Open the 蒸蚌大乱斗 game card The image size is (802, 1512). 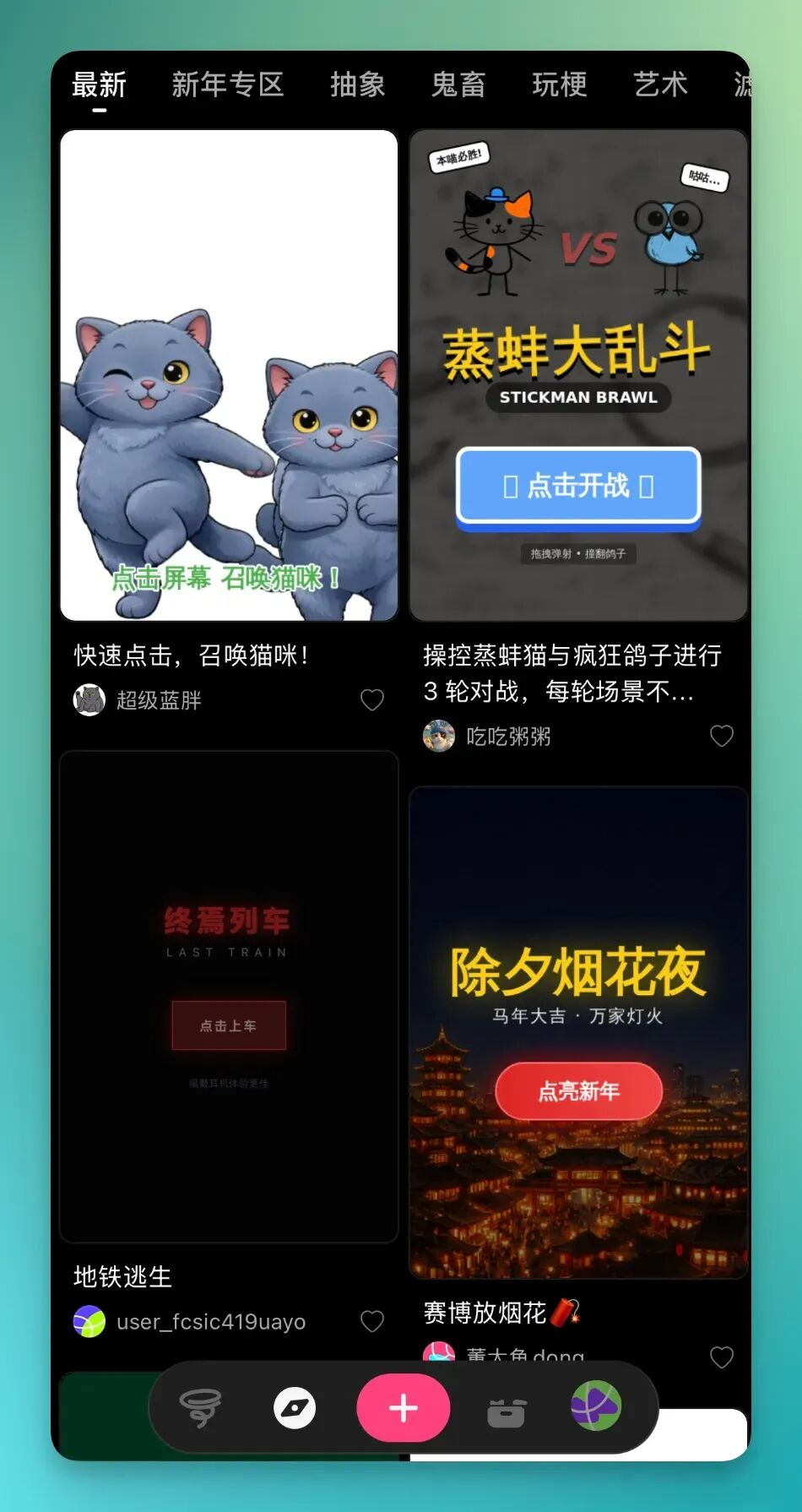click(578, 375)
